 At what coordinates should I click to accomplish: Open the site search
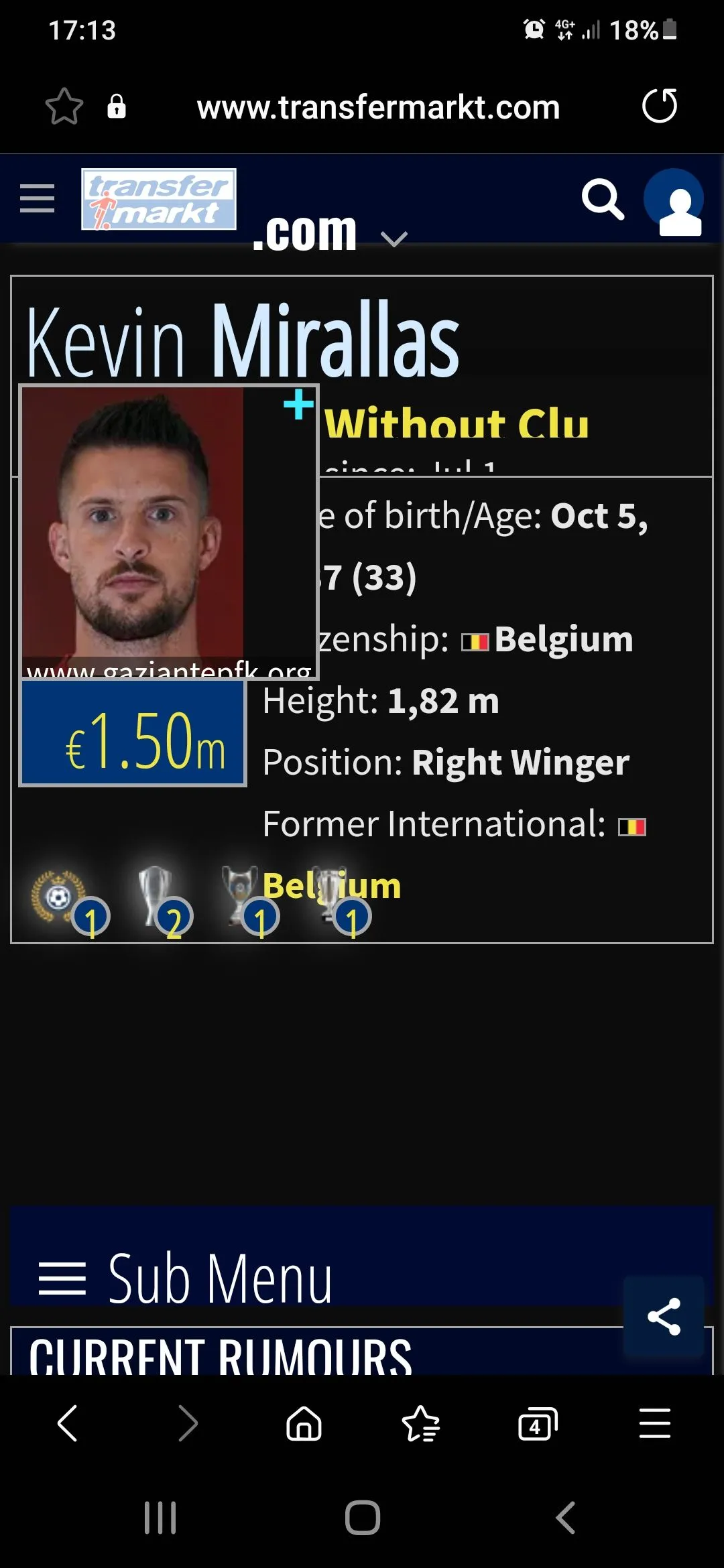[602, 199]
